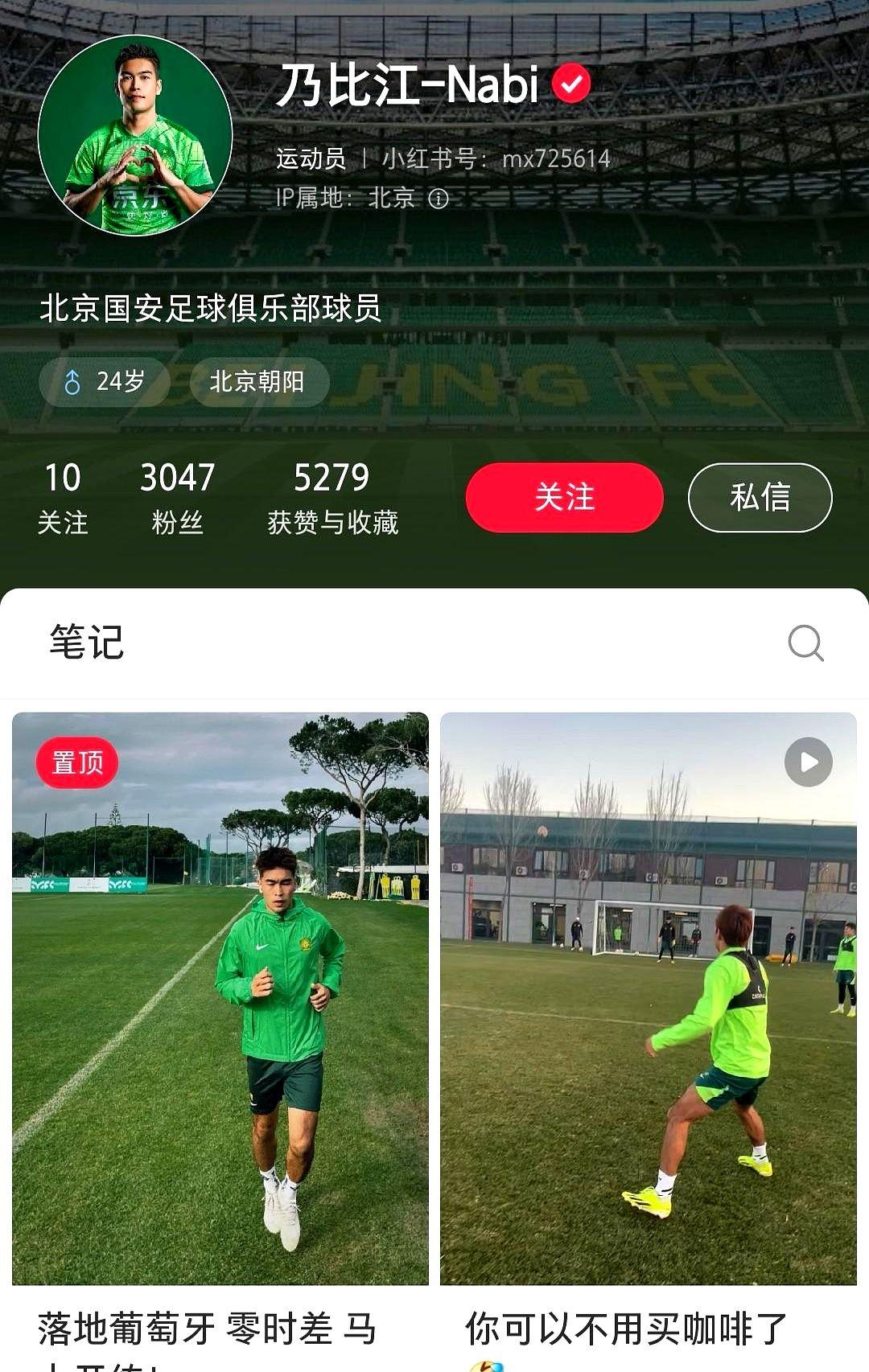Viewport: 869px width, 1372px height.
Task: Open the 5279 获赞与收藏 stats
Action: pos(332,498)
